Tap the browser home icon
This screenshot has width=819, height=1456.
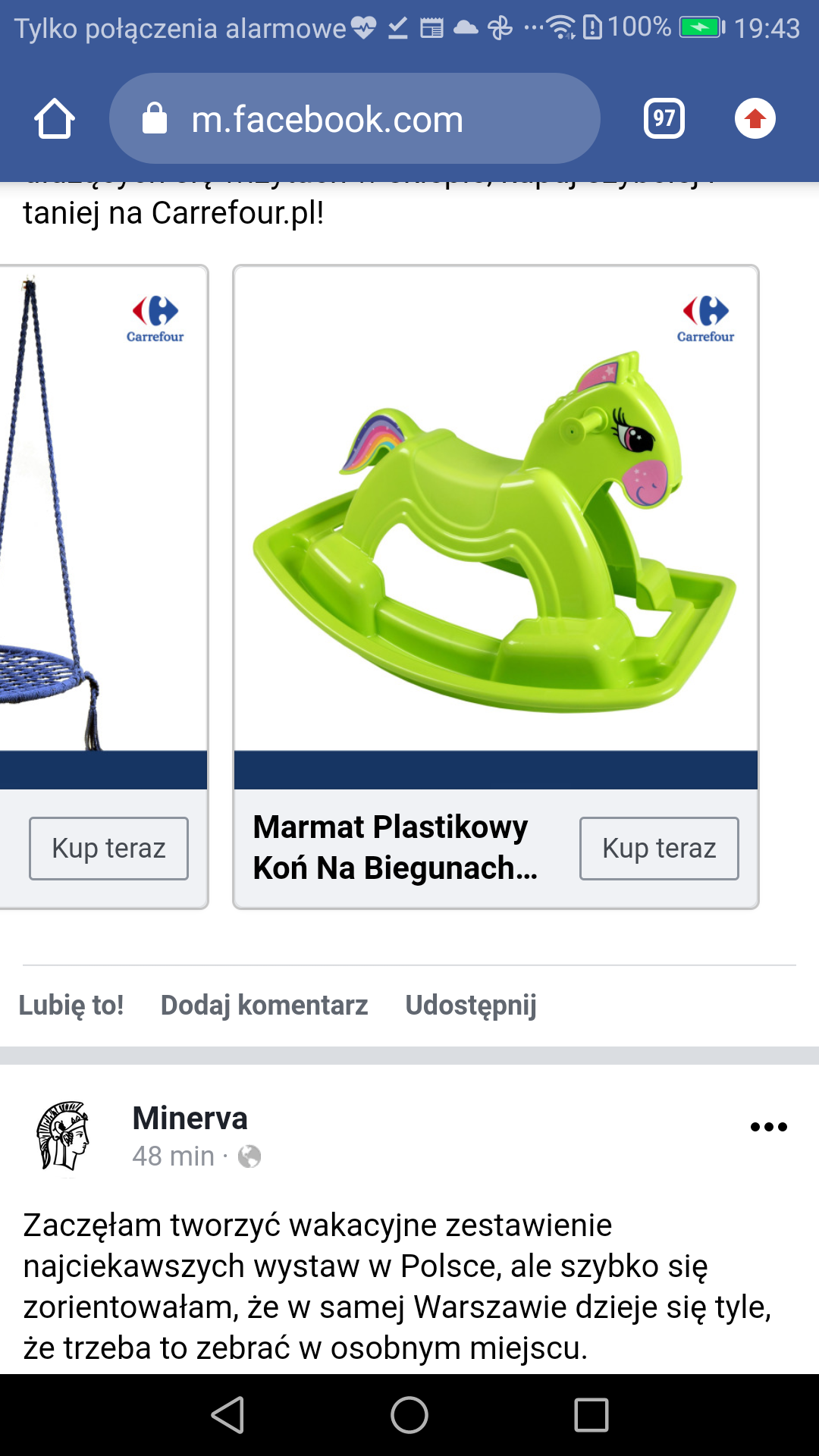pos(55,119)
